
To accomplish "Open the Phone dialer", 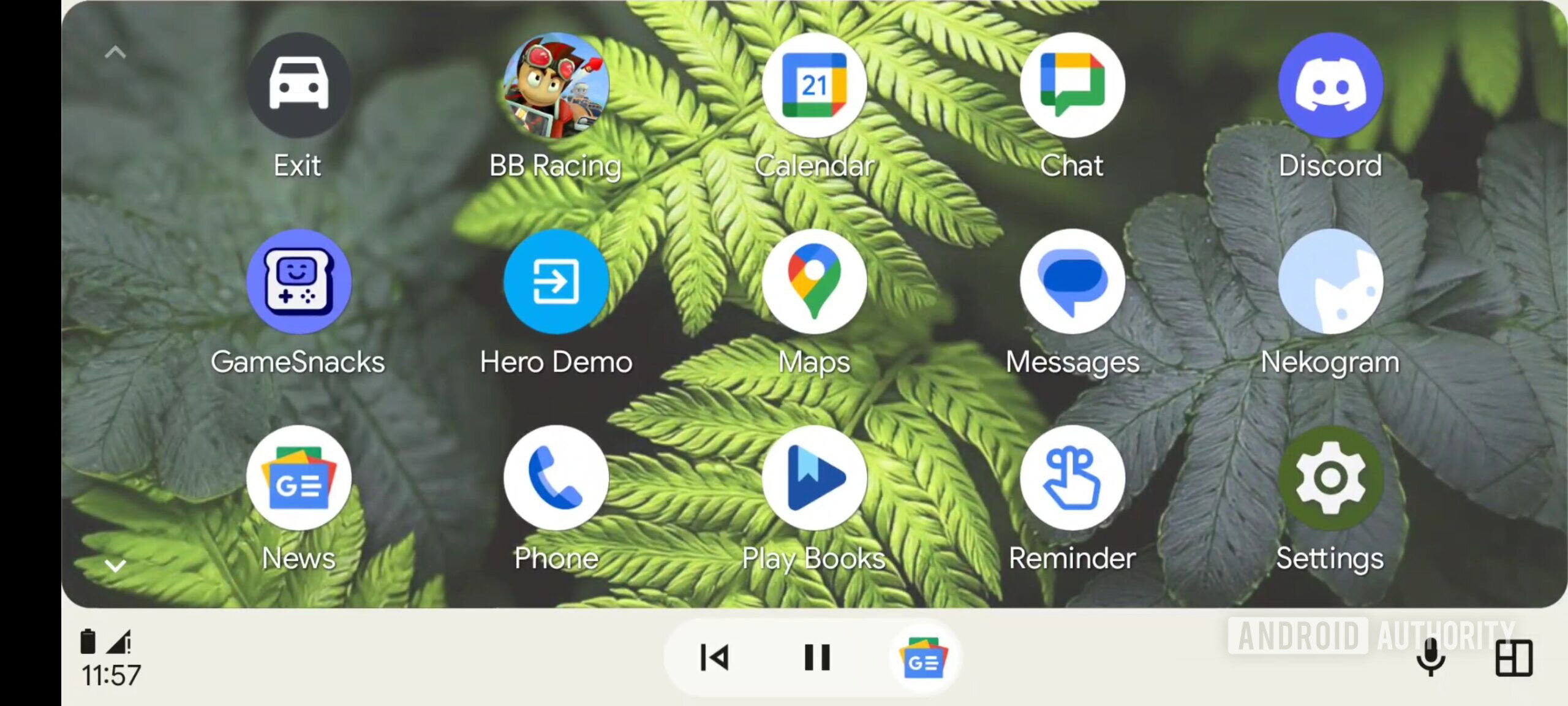I will [556, 478].
